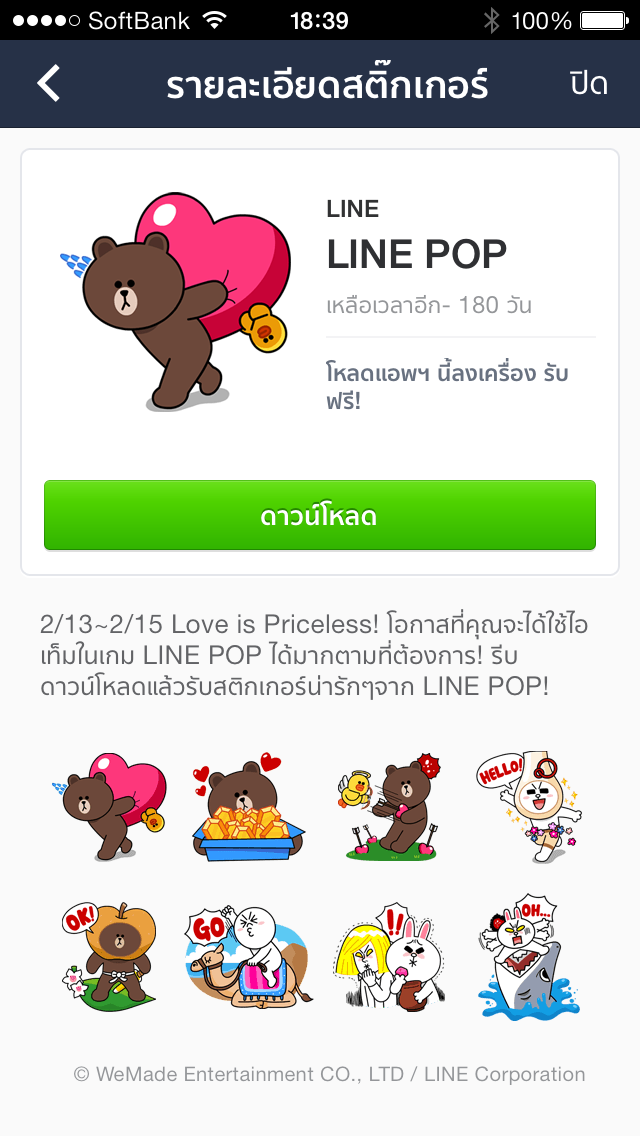Screen dimensions: 640x1136
Task: Tap the green ดาวน์โหลด download button
Action: [320, 516]
